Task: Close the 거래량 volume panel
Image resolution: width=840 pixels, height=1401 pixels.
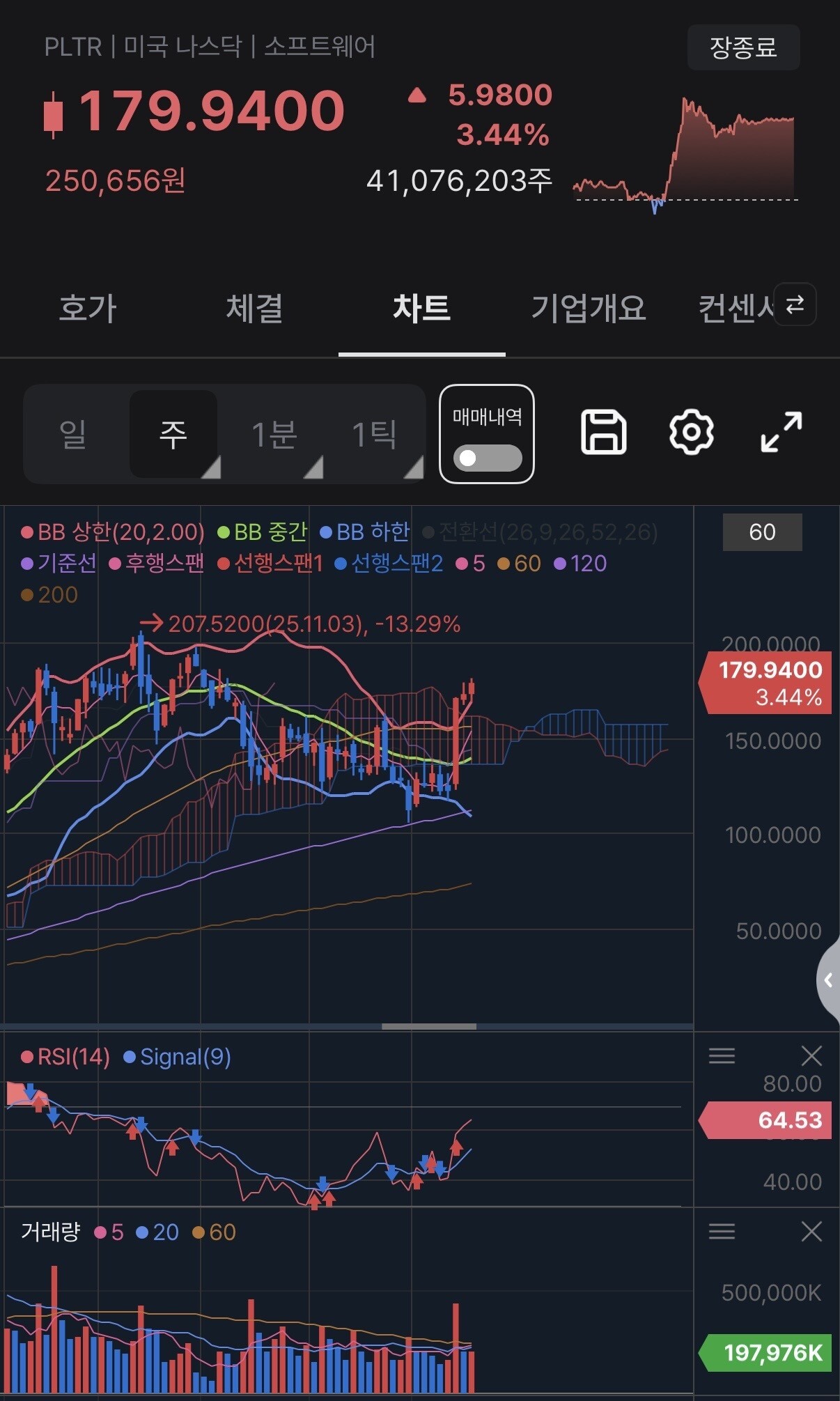Action: coord(811,1232)
